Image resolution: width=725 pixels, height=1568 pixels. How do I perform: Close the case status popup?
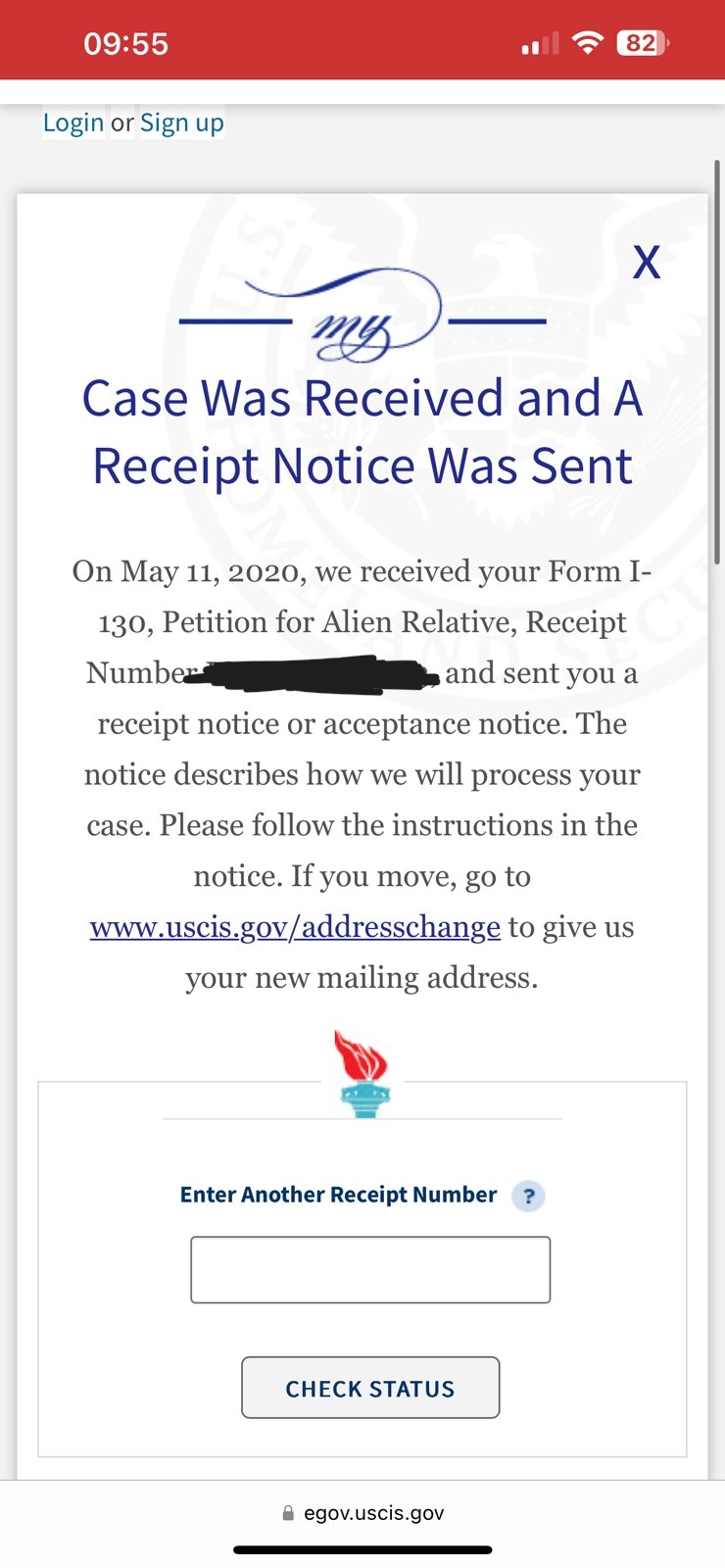click(647, 262)
